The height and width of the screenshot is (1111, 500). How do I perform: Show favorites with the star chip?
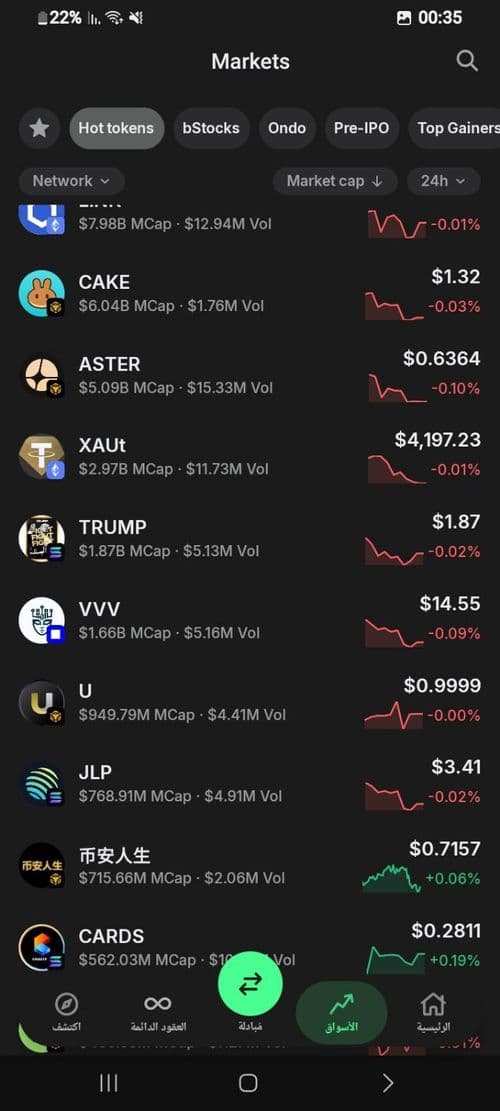click(40, 128)
